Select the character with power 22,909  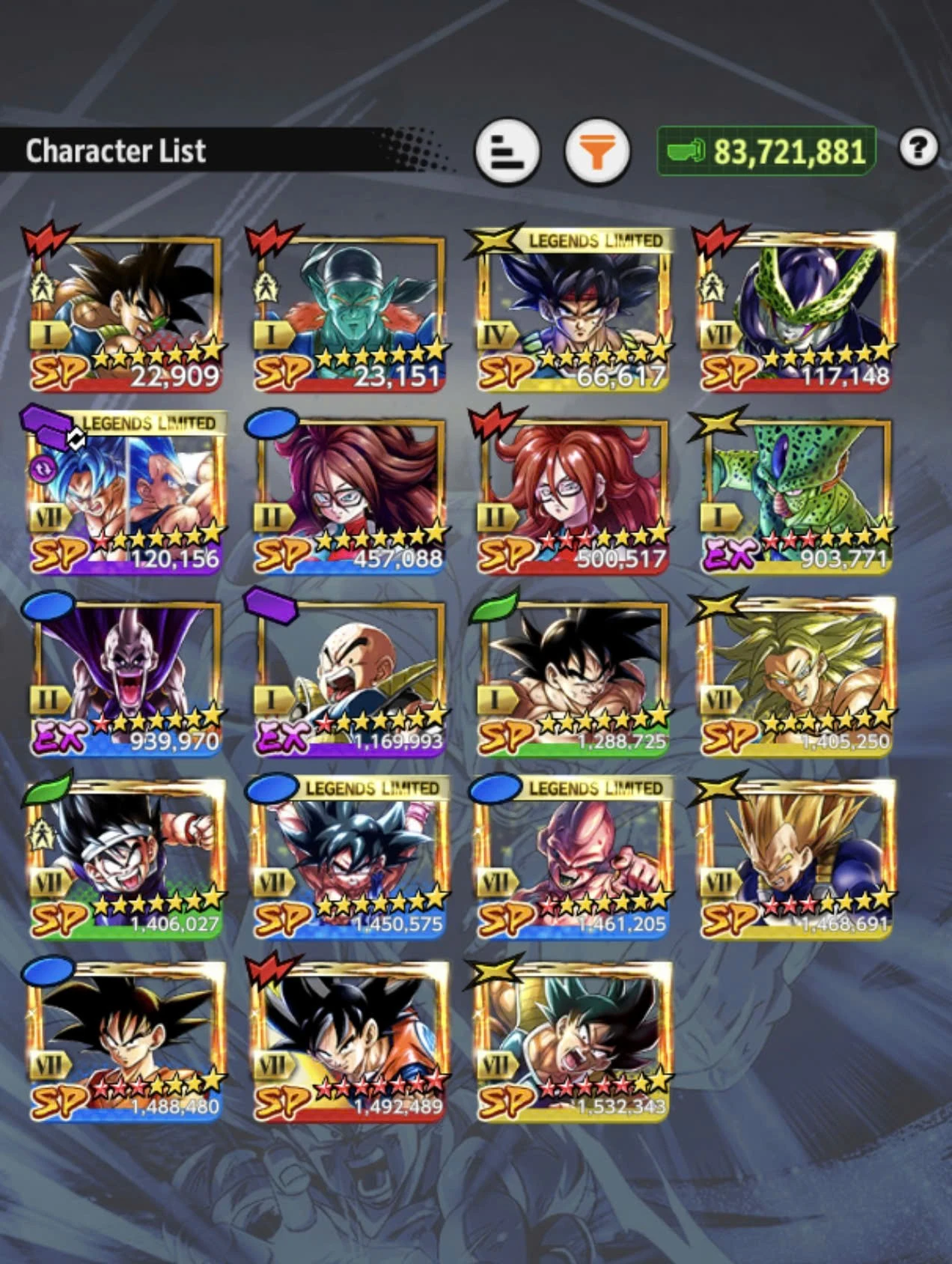click(126, 313)
